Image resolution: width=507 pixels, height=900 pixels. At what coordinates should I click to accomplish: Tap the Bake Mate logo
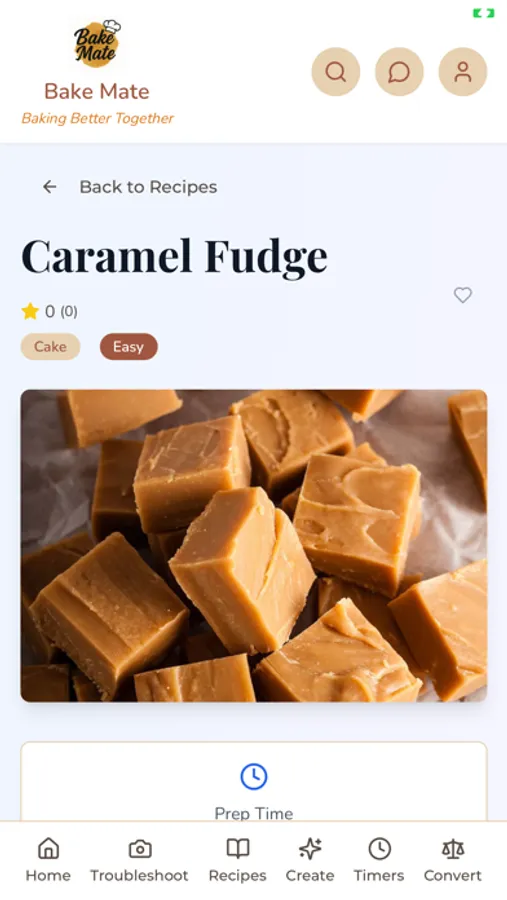tap(97, 43)
